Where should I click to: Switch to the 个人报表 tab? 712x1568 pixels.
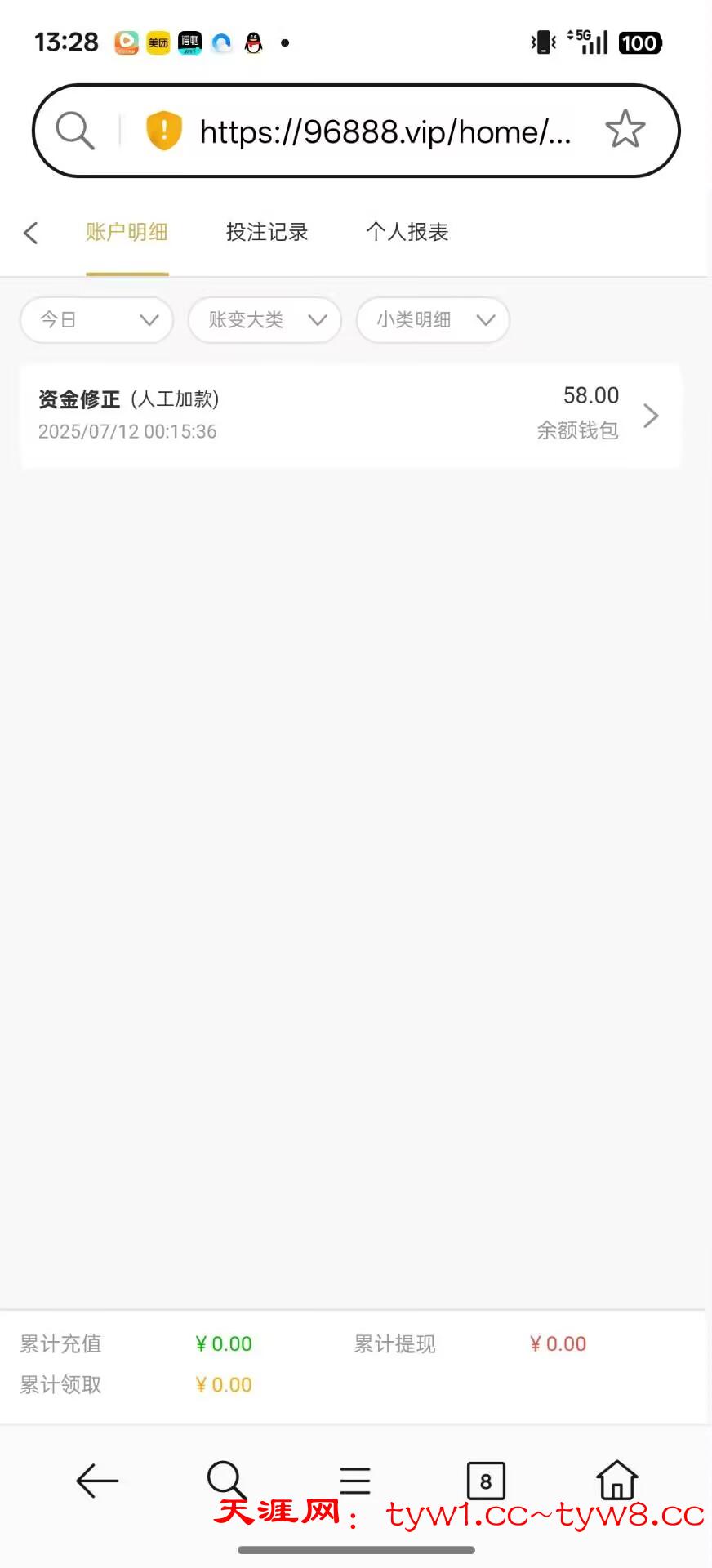(x=407, y=233)
